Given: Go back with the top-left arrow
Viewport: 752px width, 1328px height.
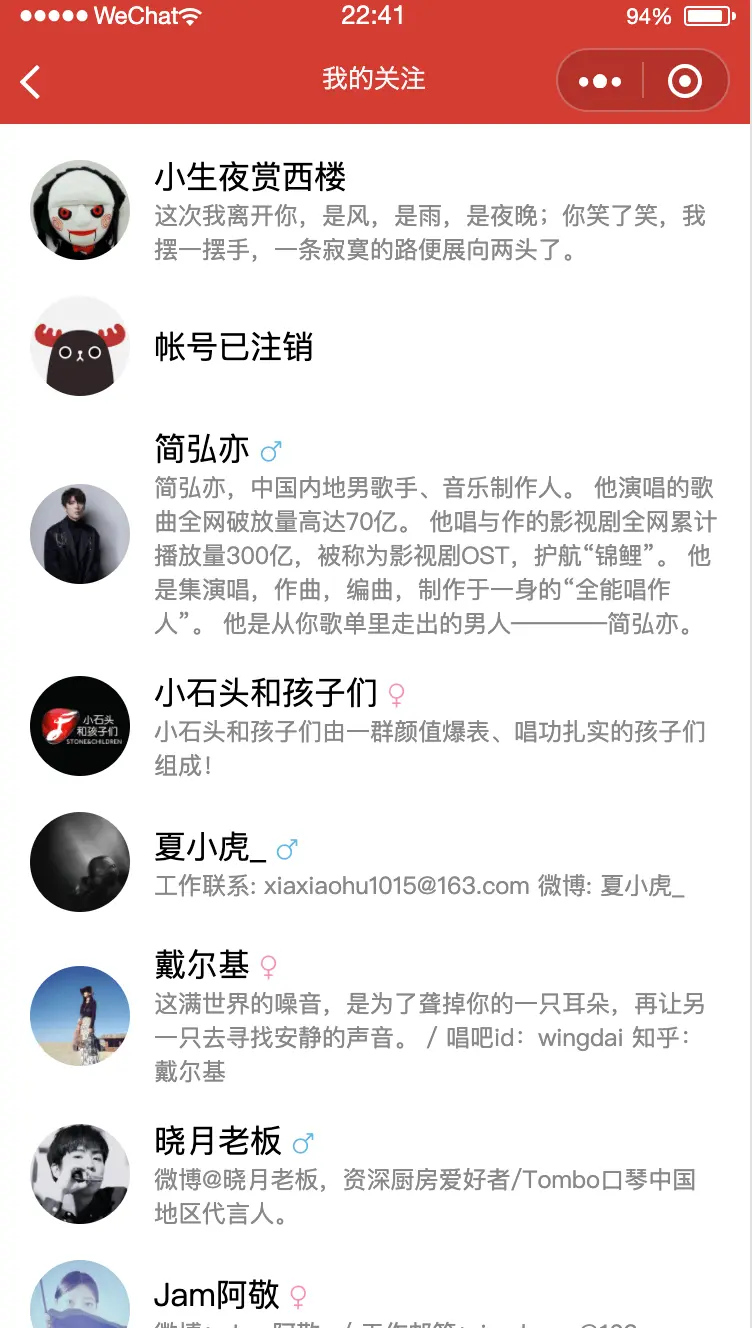Looking at the screenshot, I should 31,81.
